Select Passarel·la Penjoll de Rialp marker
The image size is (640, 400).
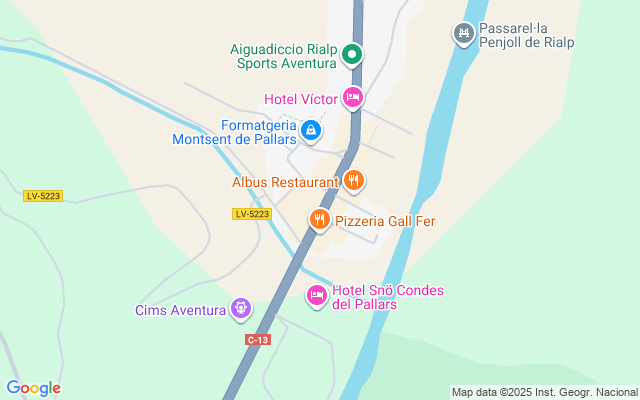[x=463, y=34]
